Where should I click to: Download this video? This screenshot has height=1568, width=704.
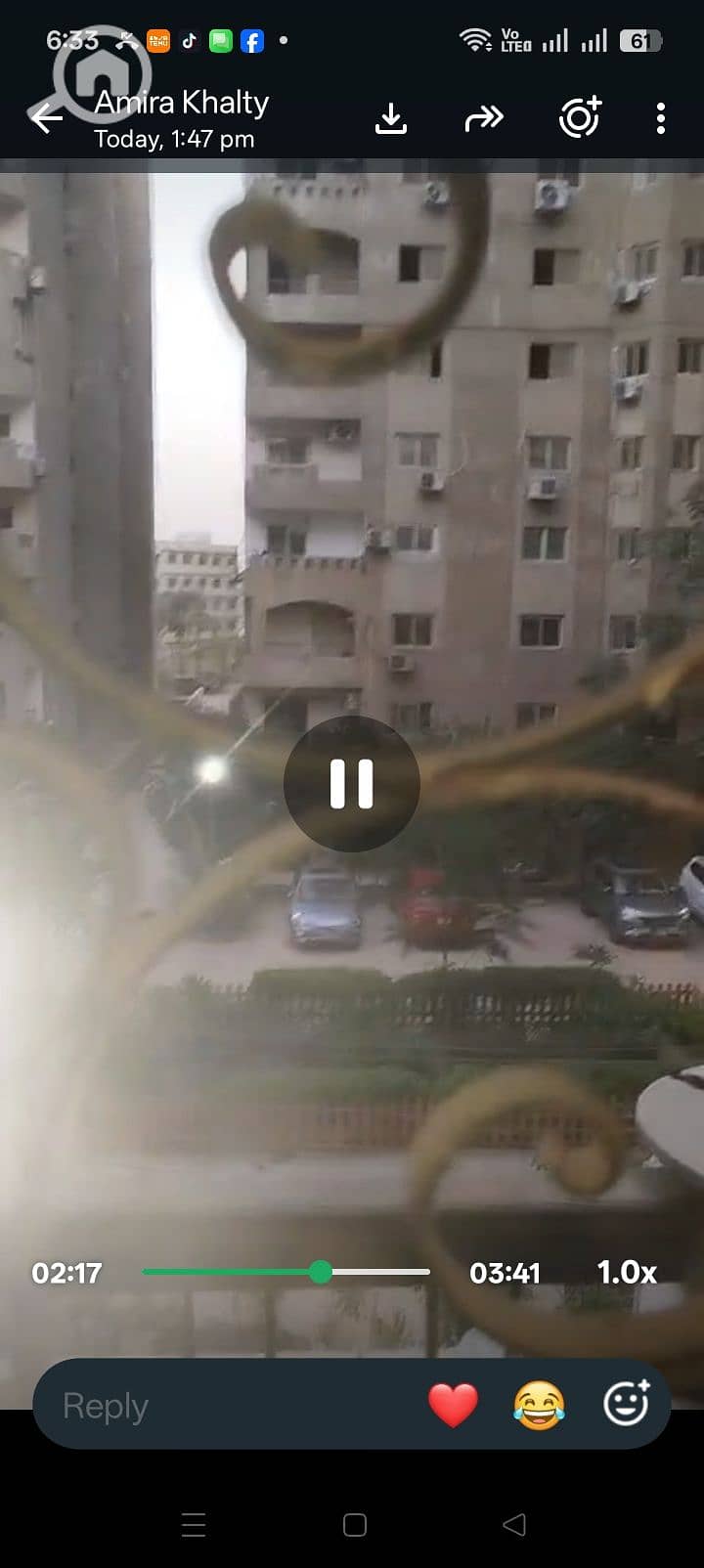(x=391, y=118)
